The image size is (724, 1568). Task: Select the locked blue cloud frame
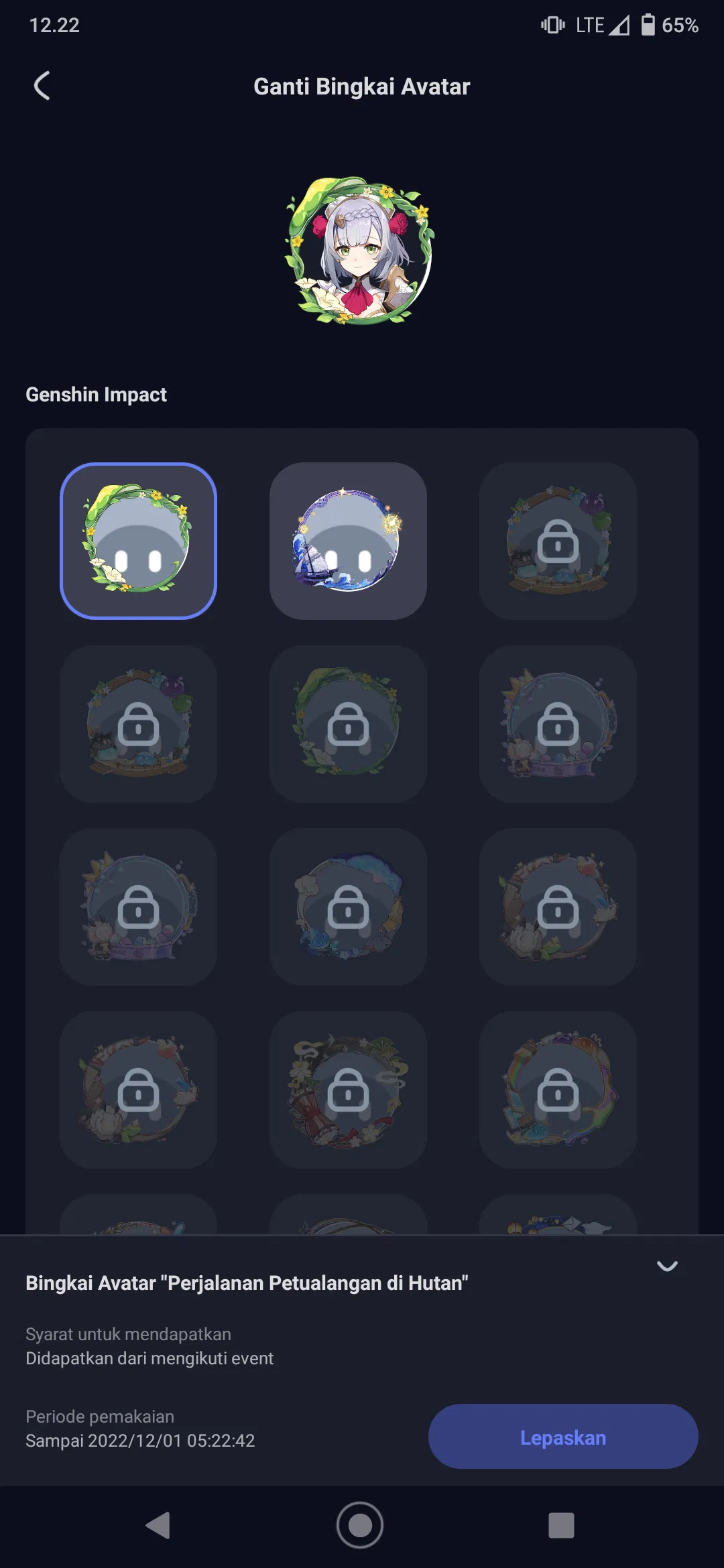[348, 907]
